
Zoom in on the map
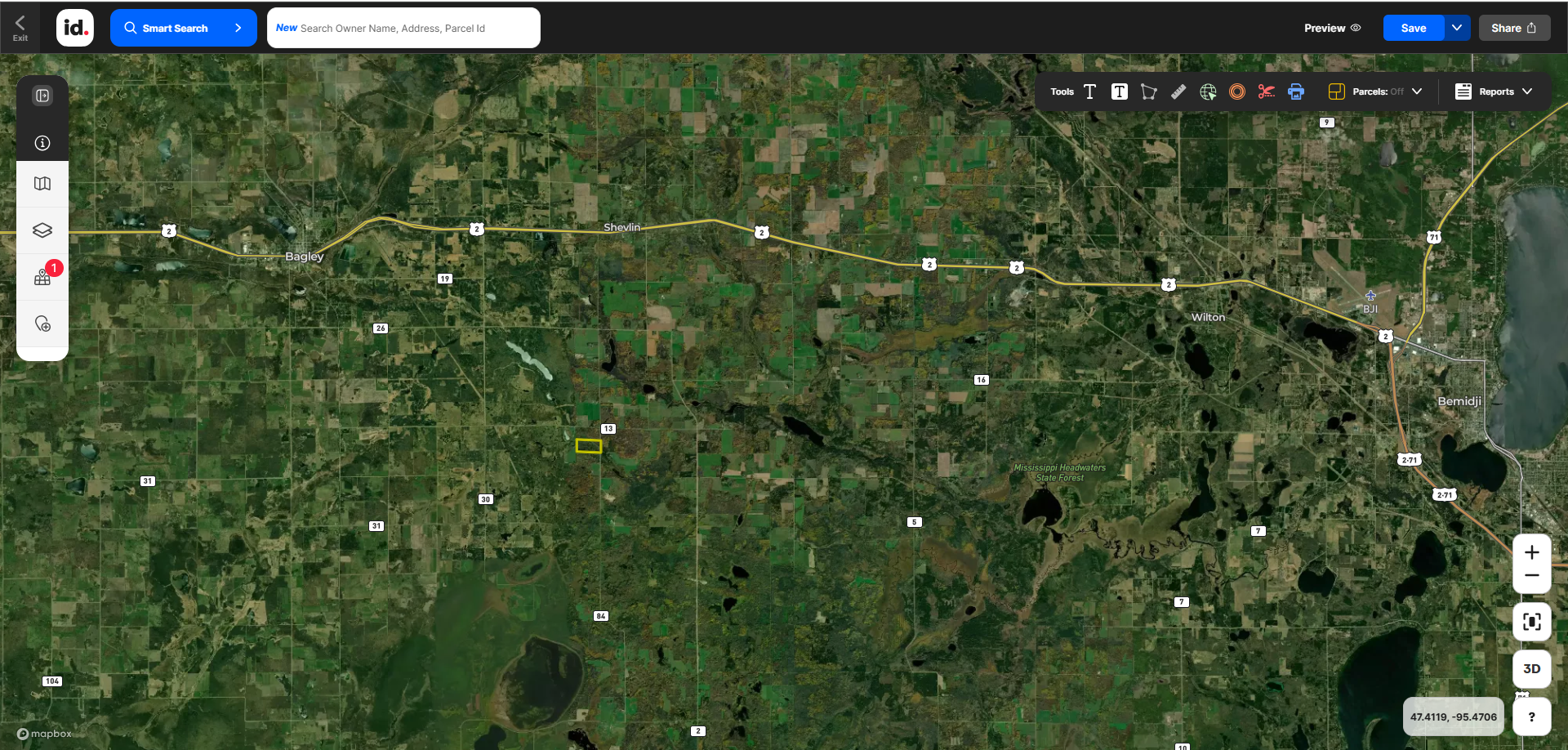click(1531, 552)
